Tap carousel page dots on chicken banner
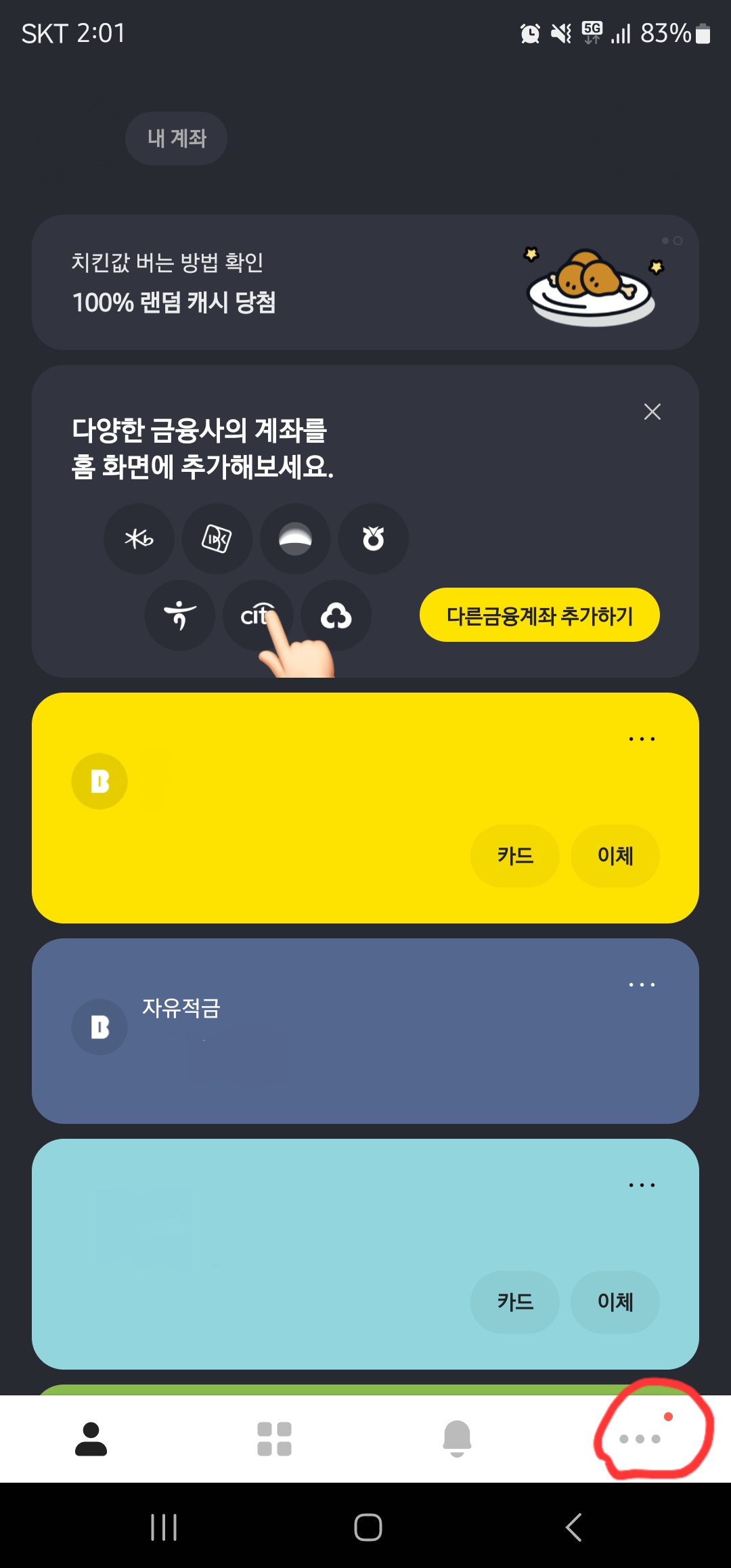Screen dimensions: 731x1568 click(671, 239)
